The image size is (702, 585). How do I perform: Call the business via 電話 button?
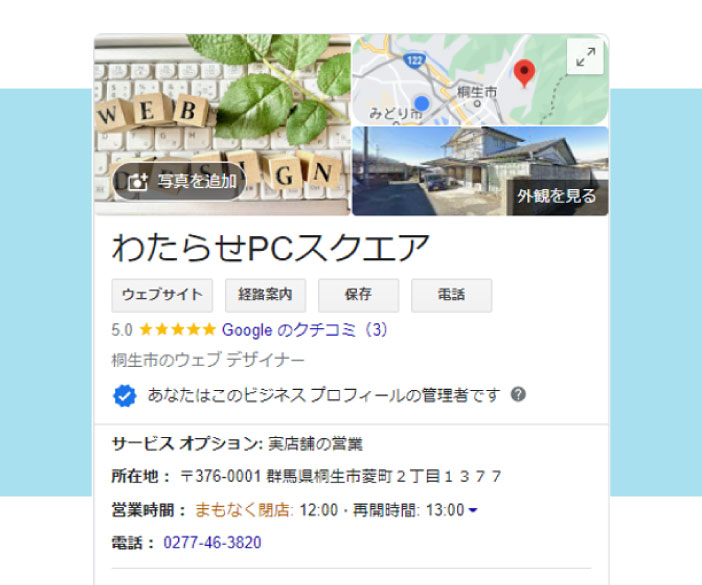tap(451, 295)
